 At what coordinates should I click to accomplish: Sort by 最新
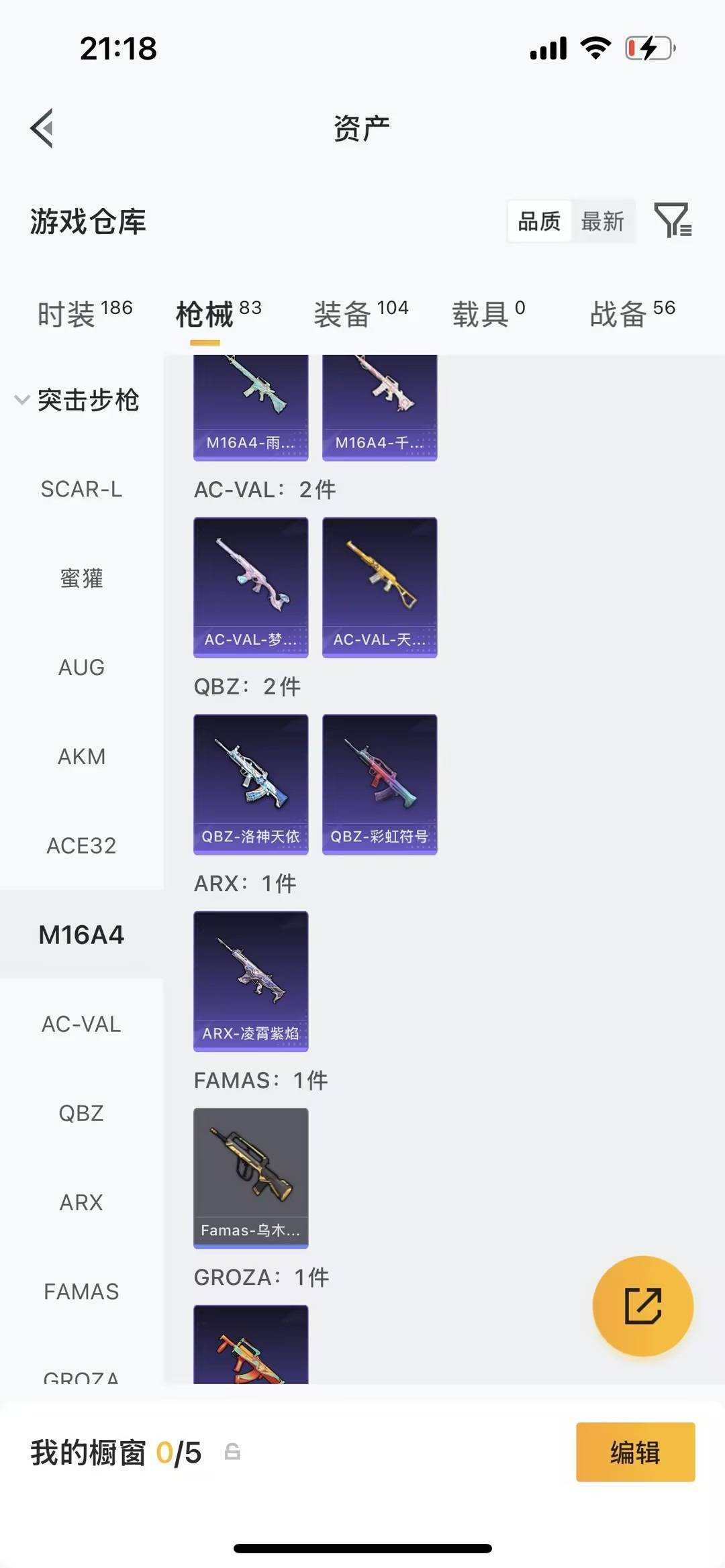point(602,221)
